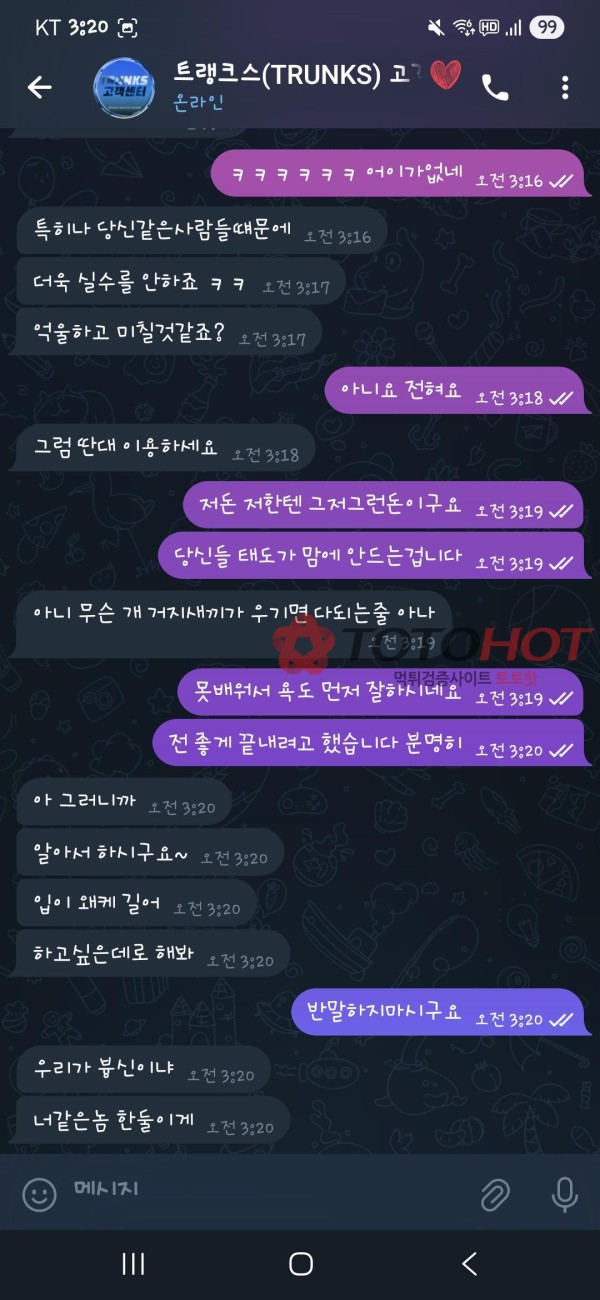
Task: Open the 트랭크스(TRUNKS) chat info header
Action: [x=300, y=86]
